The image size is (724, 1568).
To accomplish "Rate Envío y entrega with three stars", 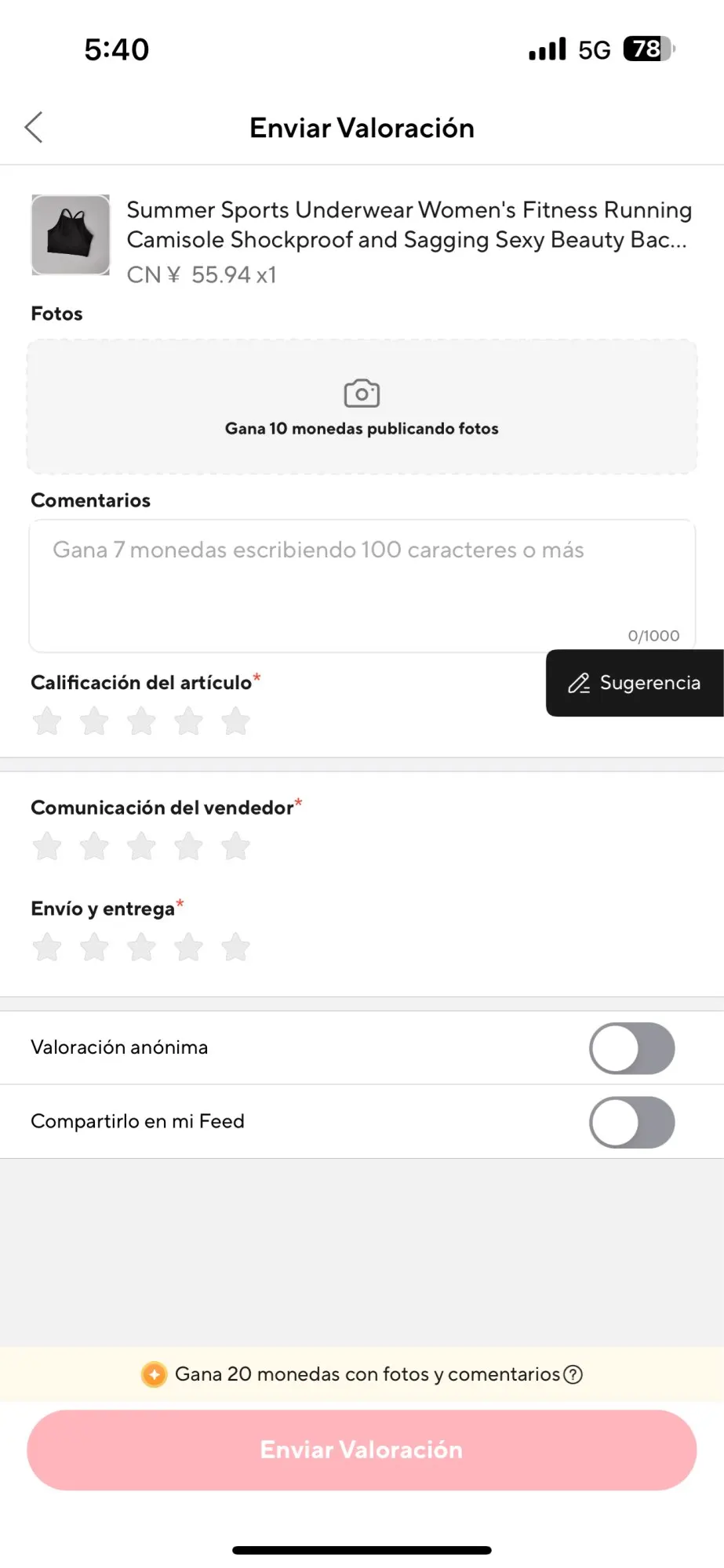I will coord(141,947).
